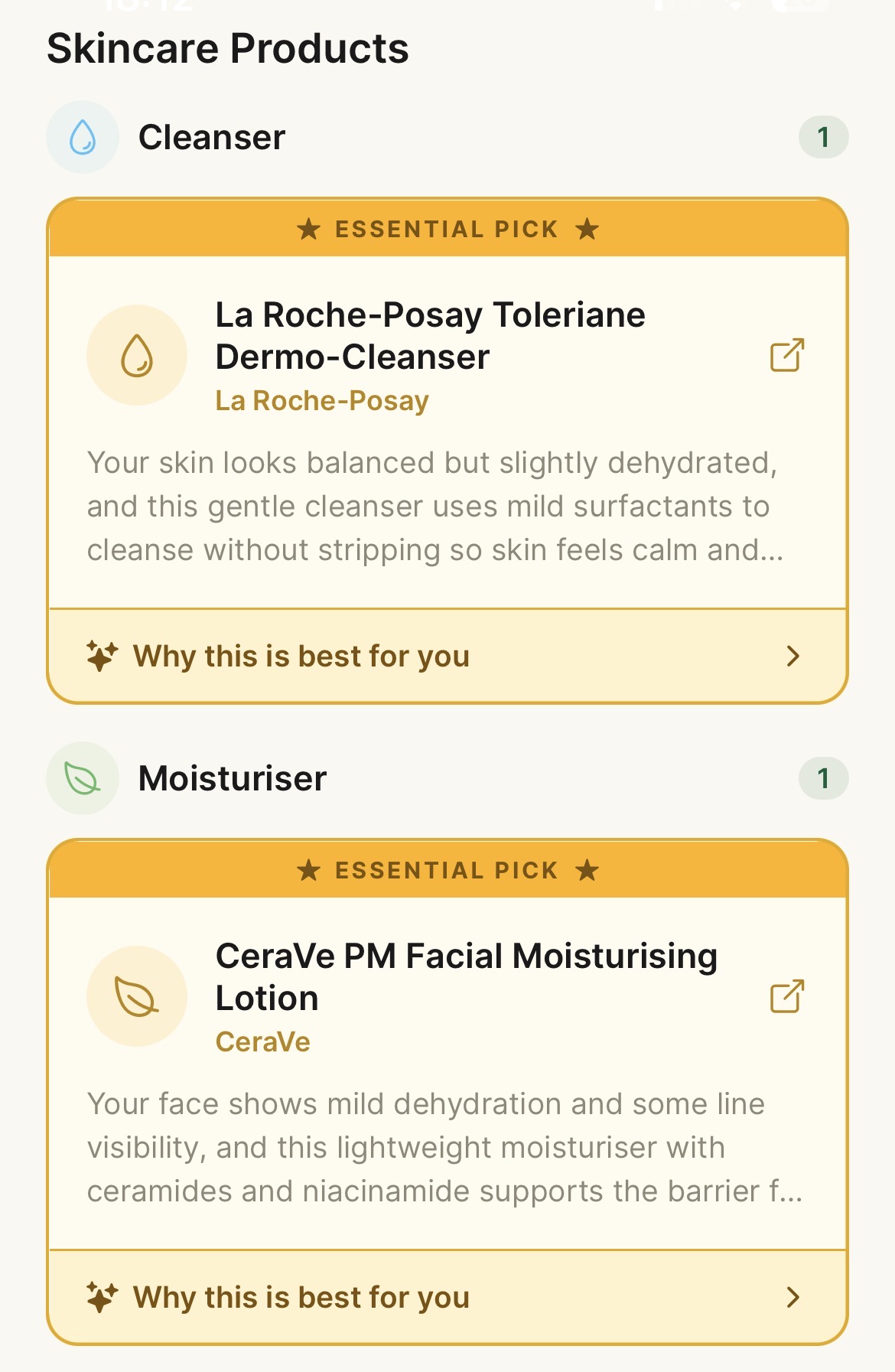The image size is (895, 1372).
Task: Open the La Roche-Posay brand link
Action: 322,400
